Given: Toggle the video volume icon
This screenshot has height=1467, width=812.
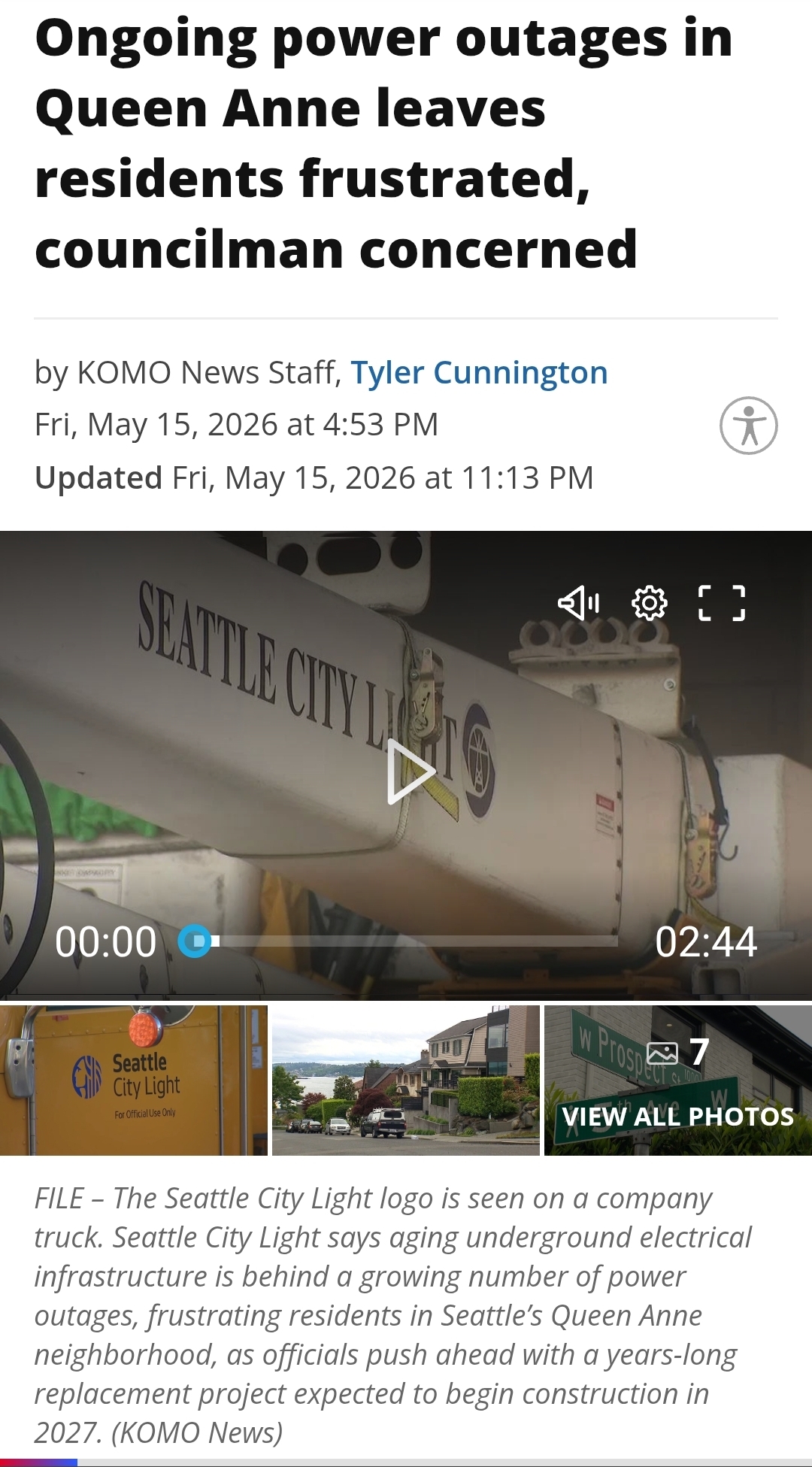Looking at the screenshot, I should click(578, 603).
